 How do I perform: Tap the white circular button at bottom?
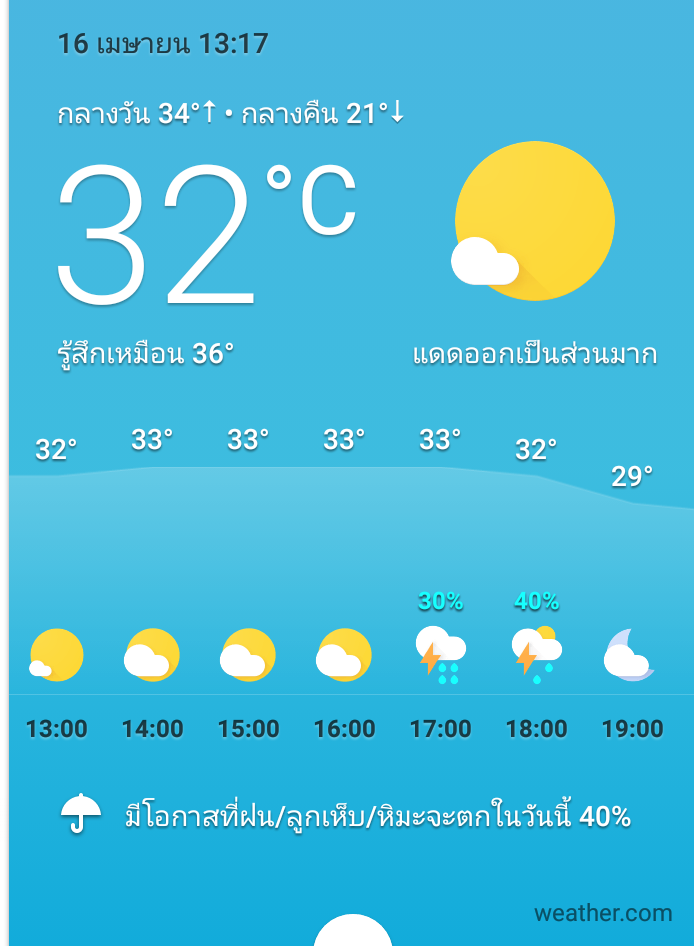pyautogui.click(x=353, y=933)
